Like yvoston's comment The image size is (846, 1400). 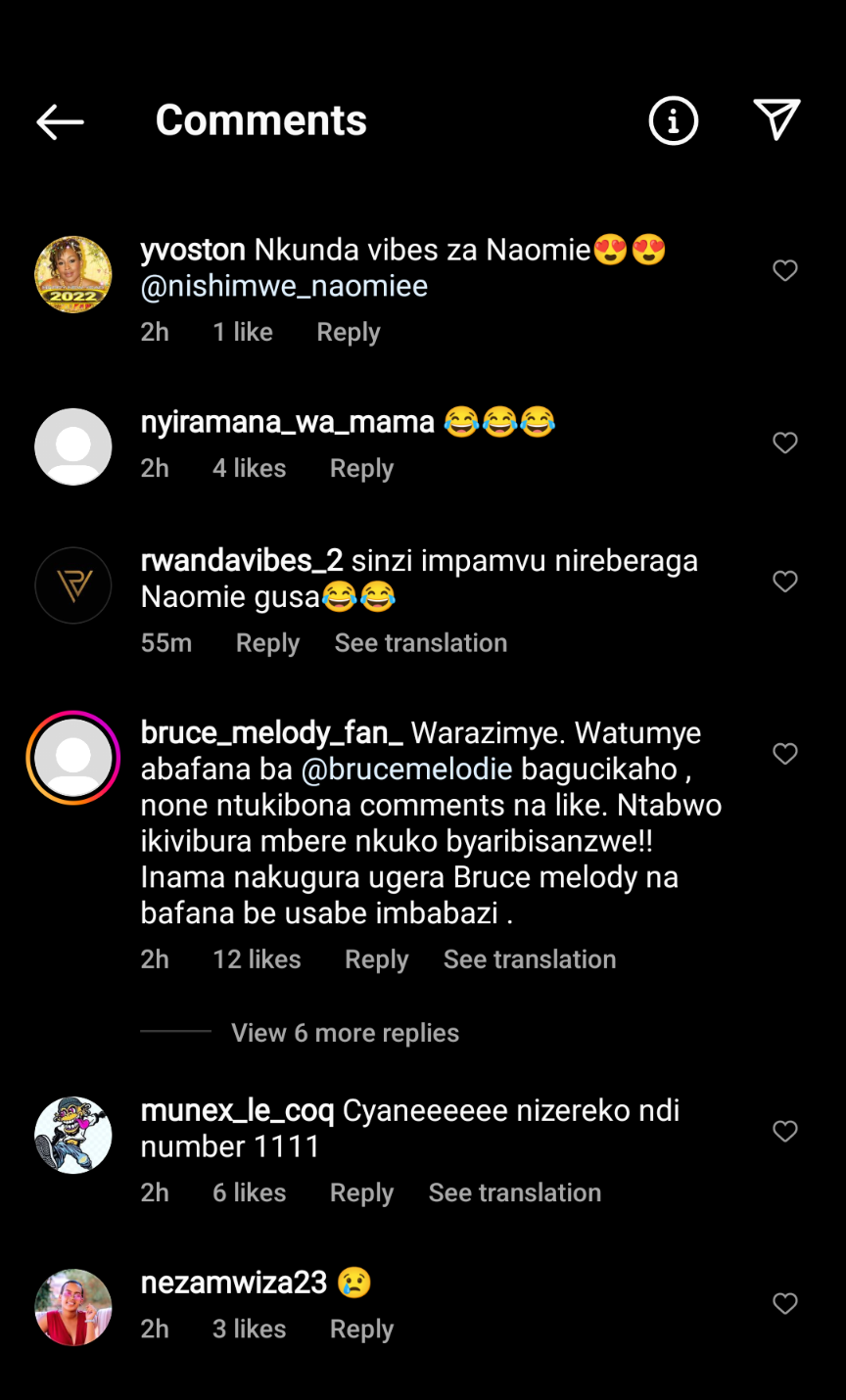(785, 270)
